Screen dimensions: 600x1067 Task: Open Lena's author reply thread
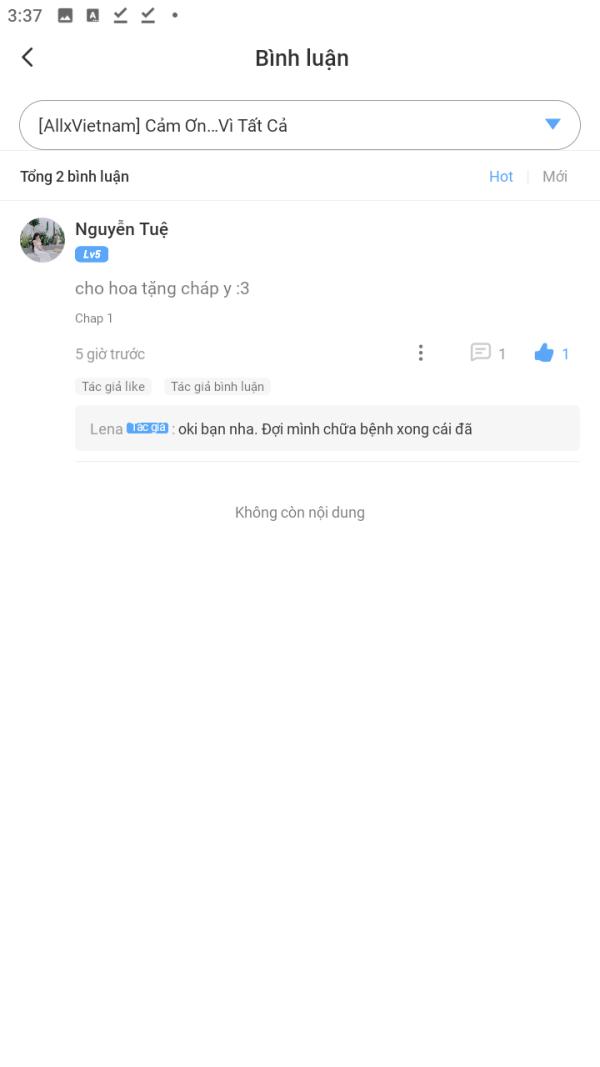327,429
